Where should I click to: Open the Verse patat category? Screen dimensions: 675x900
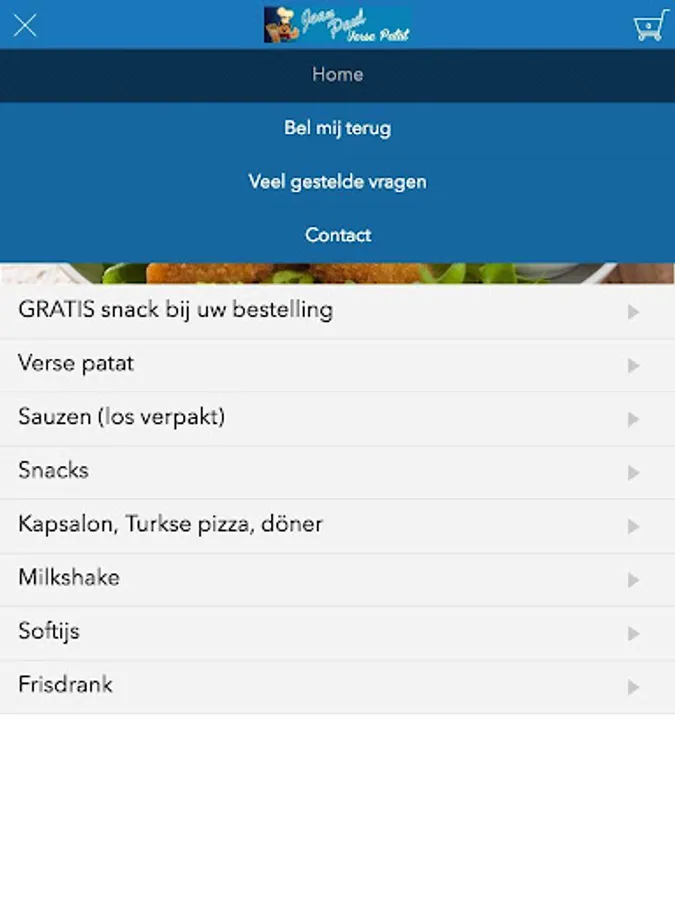pos(337,364)
